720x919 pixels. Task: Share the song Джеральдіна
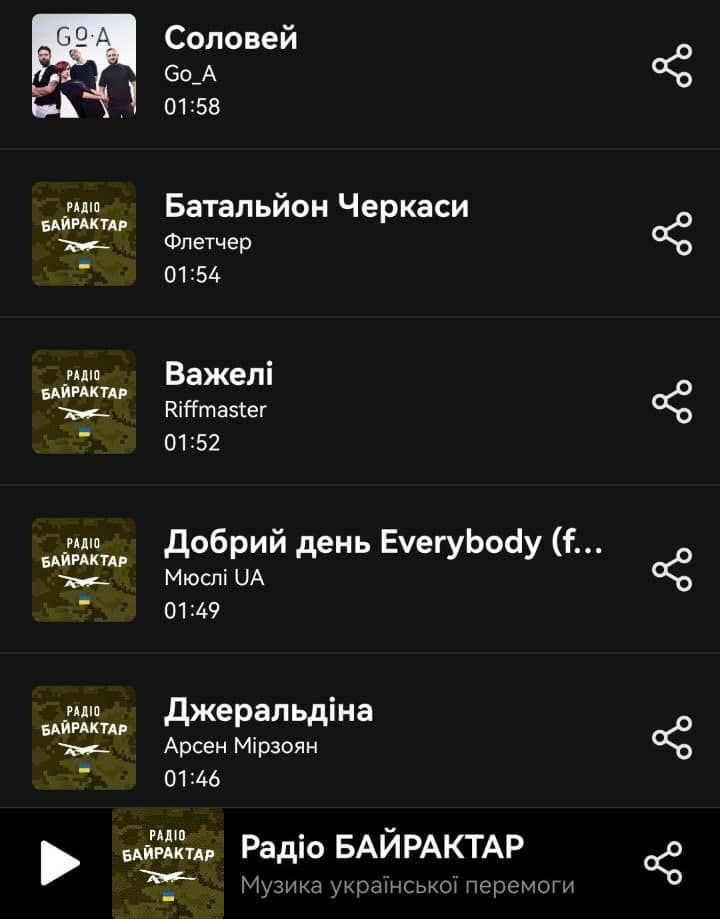tap(672, 738)
